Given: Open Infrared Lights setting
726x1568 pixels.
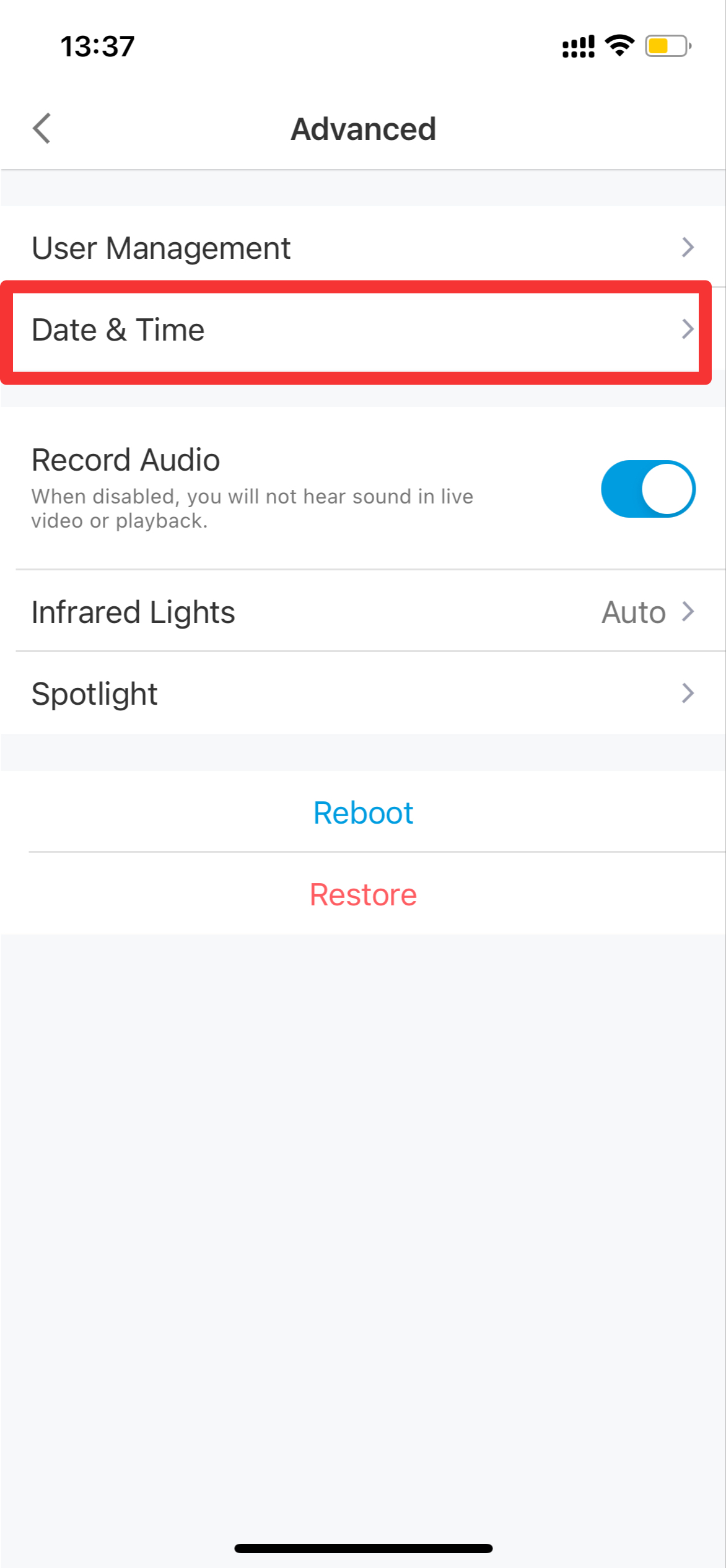Looking at the screenshot, I should click(x=363, y=612).
